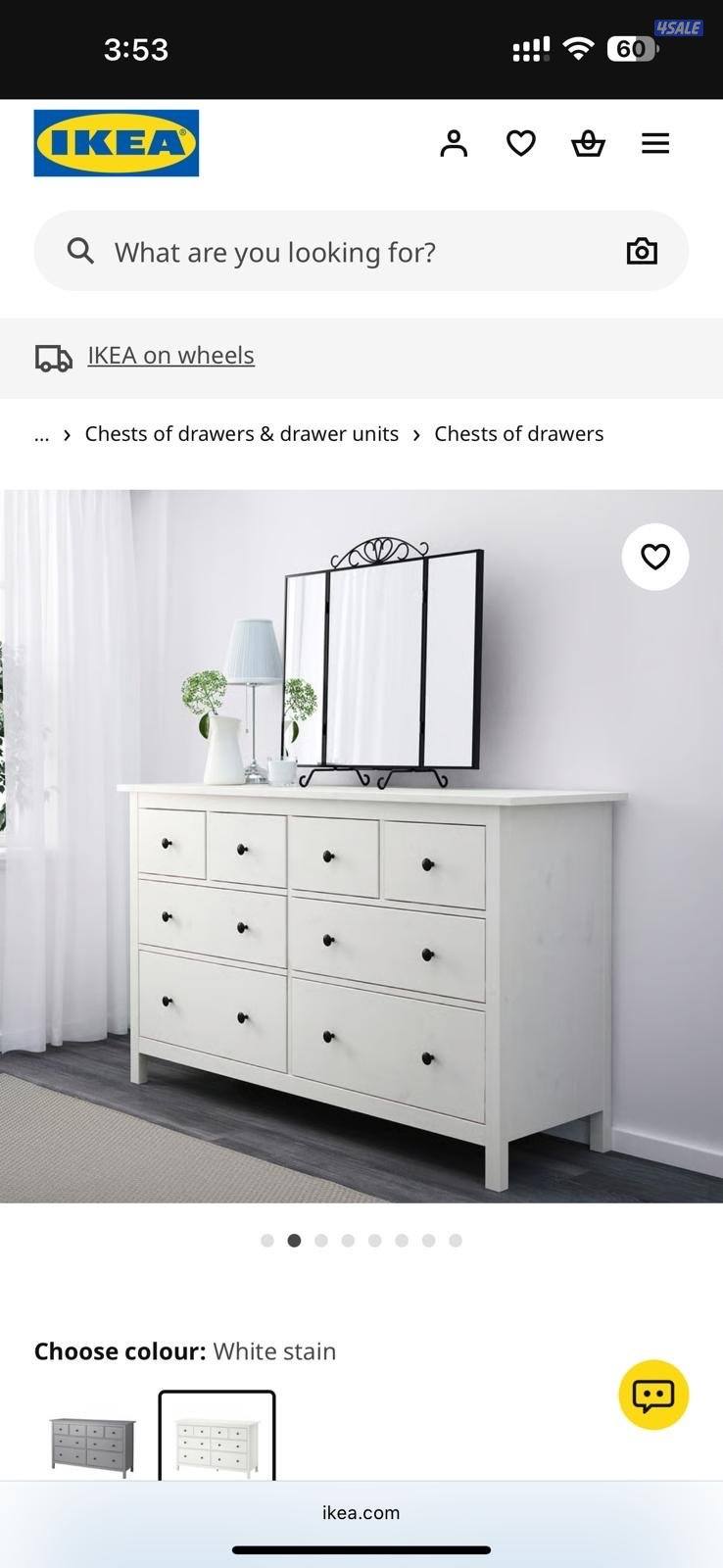
Task: Open the IKEA home page logo
Action: [116, 143]
